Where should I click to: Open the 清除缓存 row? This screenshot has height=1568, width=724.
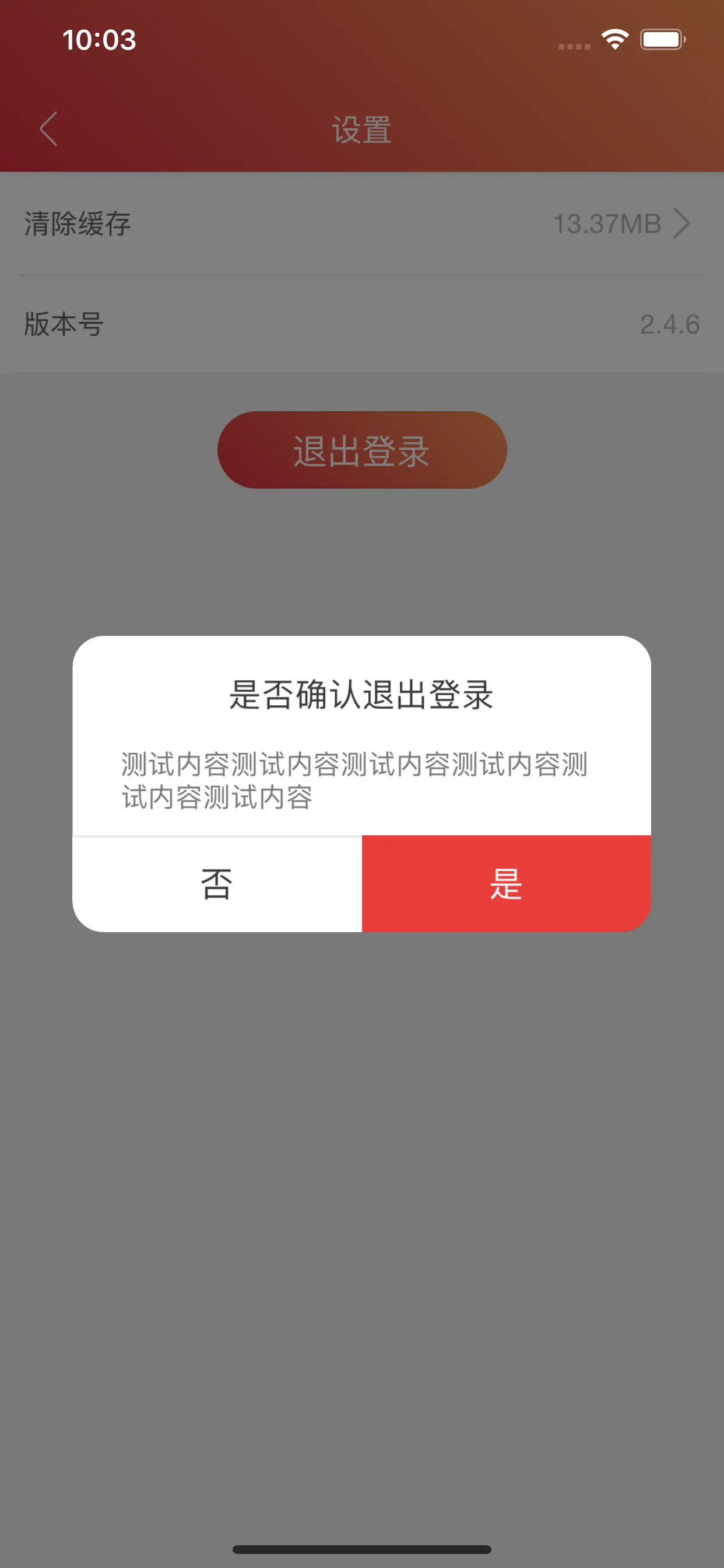tap(362, 223)
